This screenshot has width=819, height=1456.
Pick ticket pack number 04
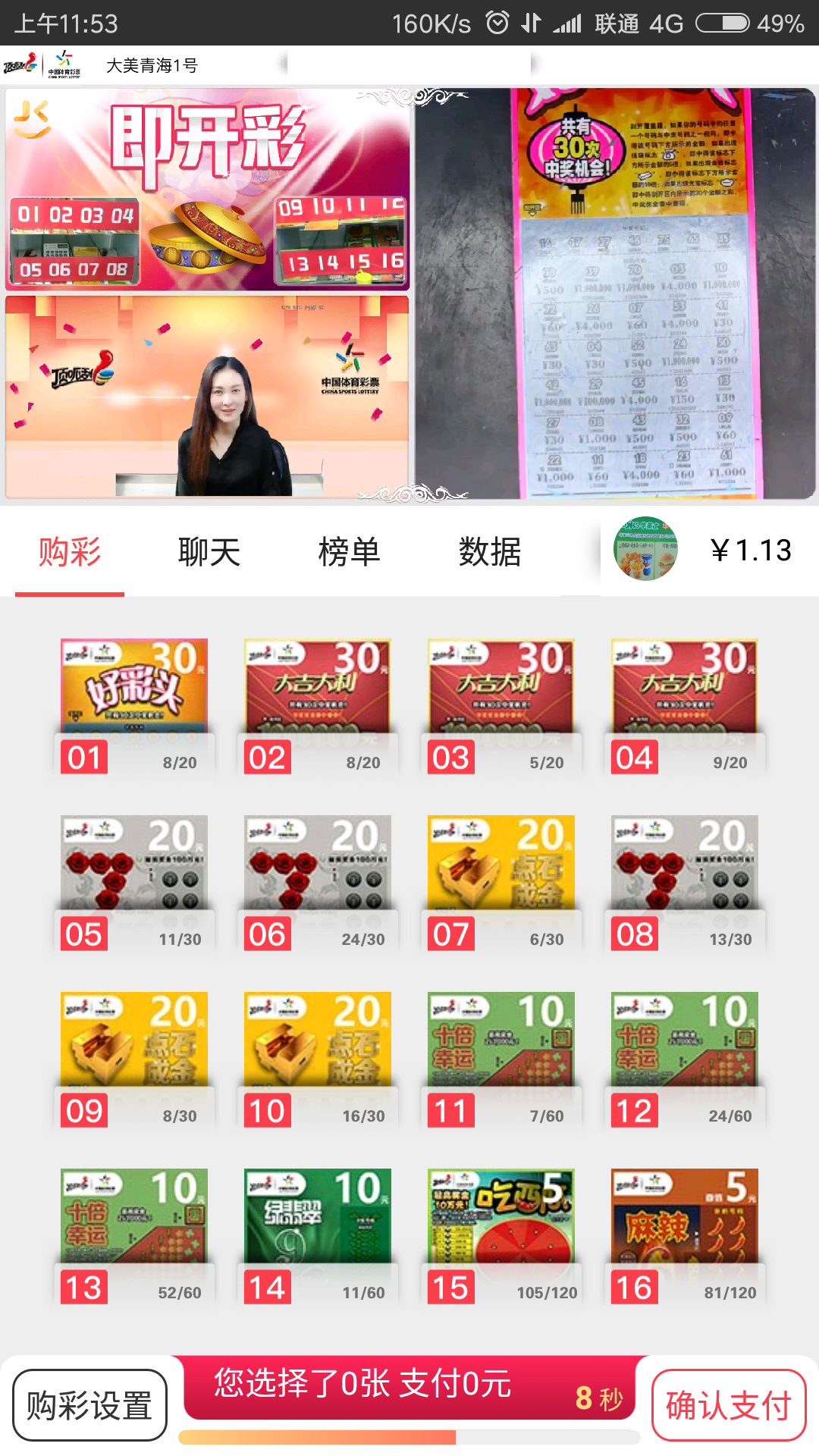click(x=685, y=705)
